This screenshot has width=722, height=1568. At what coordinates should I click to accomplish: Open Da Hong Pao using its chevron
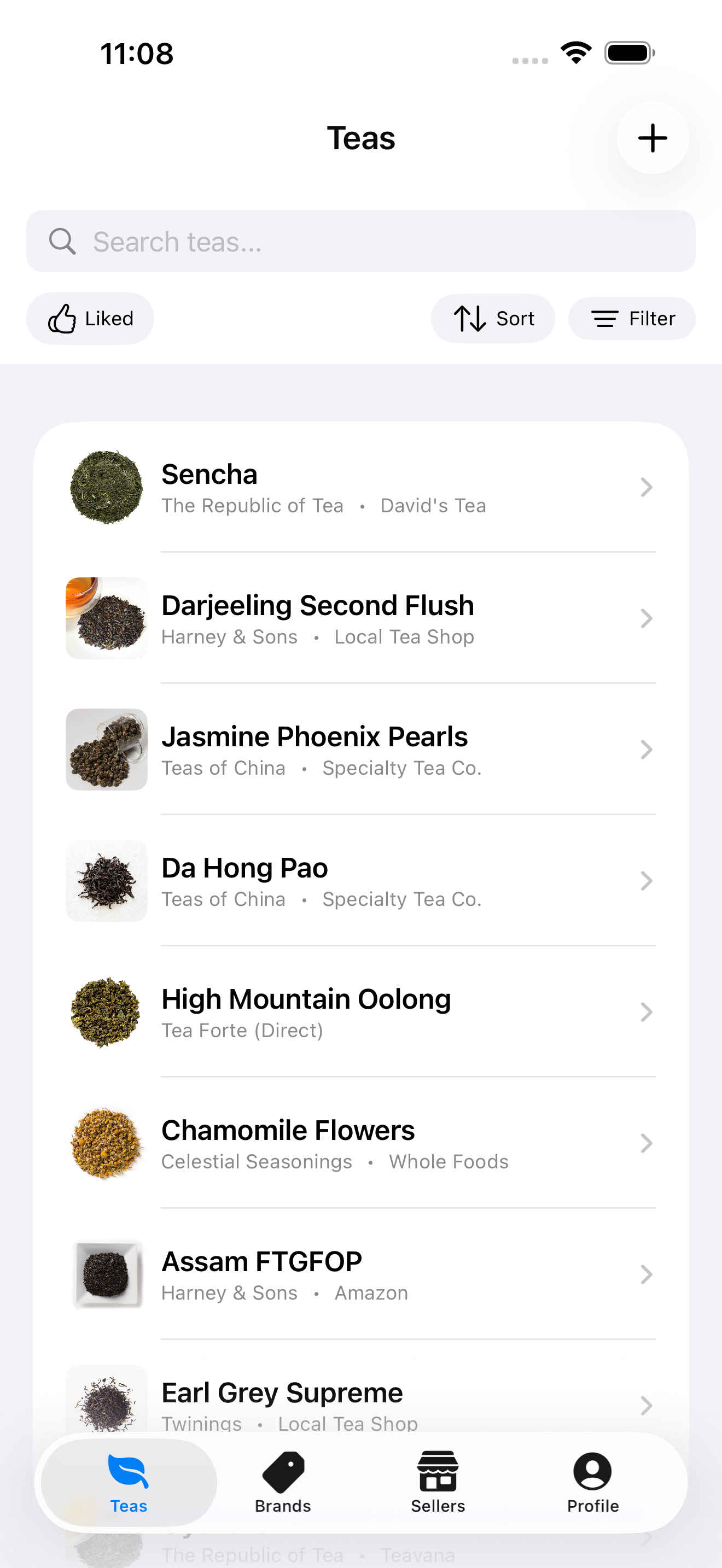[x=647, y=881]
